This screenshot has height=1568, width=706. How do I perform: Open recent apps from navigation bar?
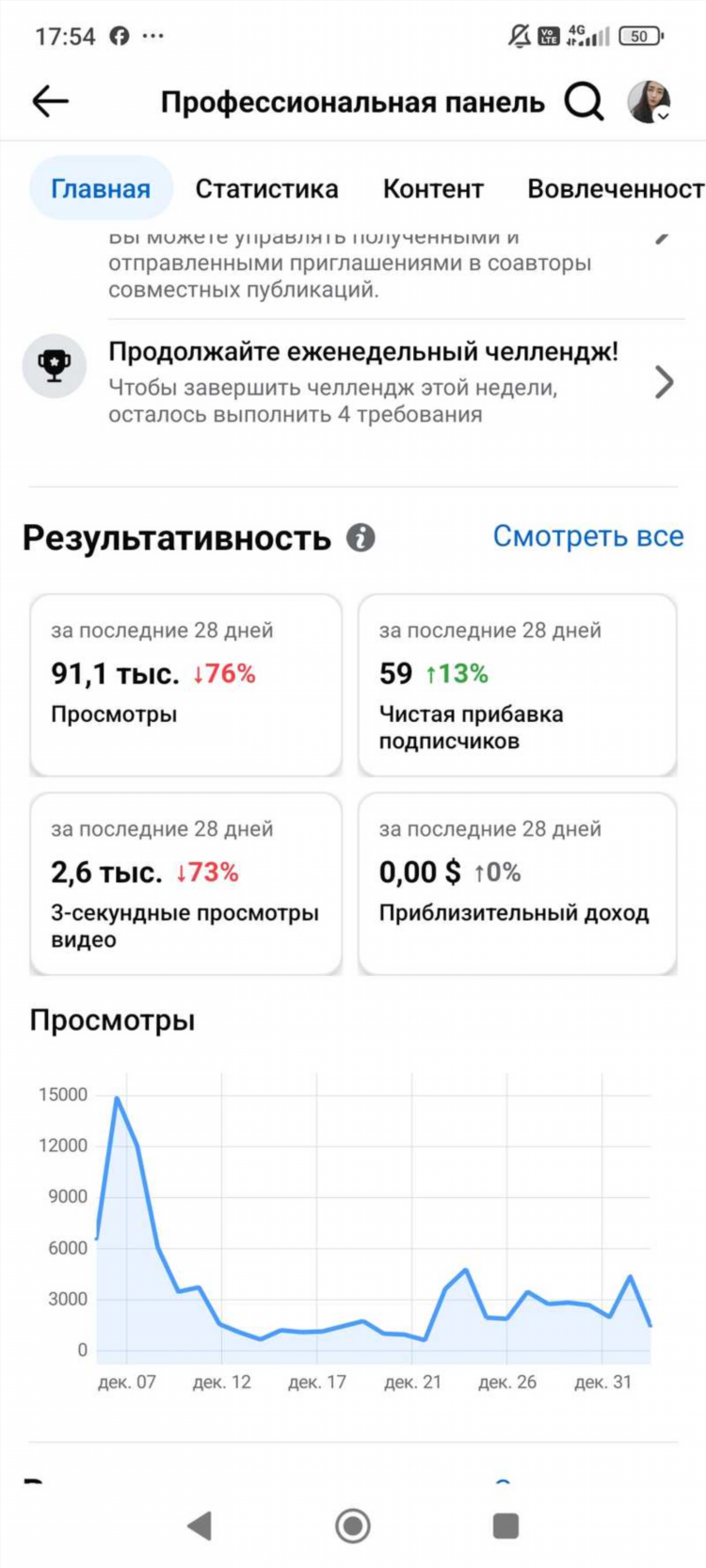[506, 1526]
